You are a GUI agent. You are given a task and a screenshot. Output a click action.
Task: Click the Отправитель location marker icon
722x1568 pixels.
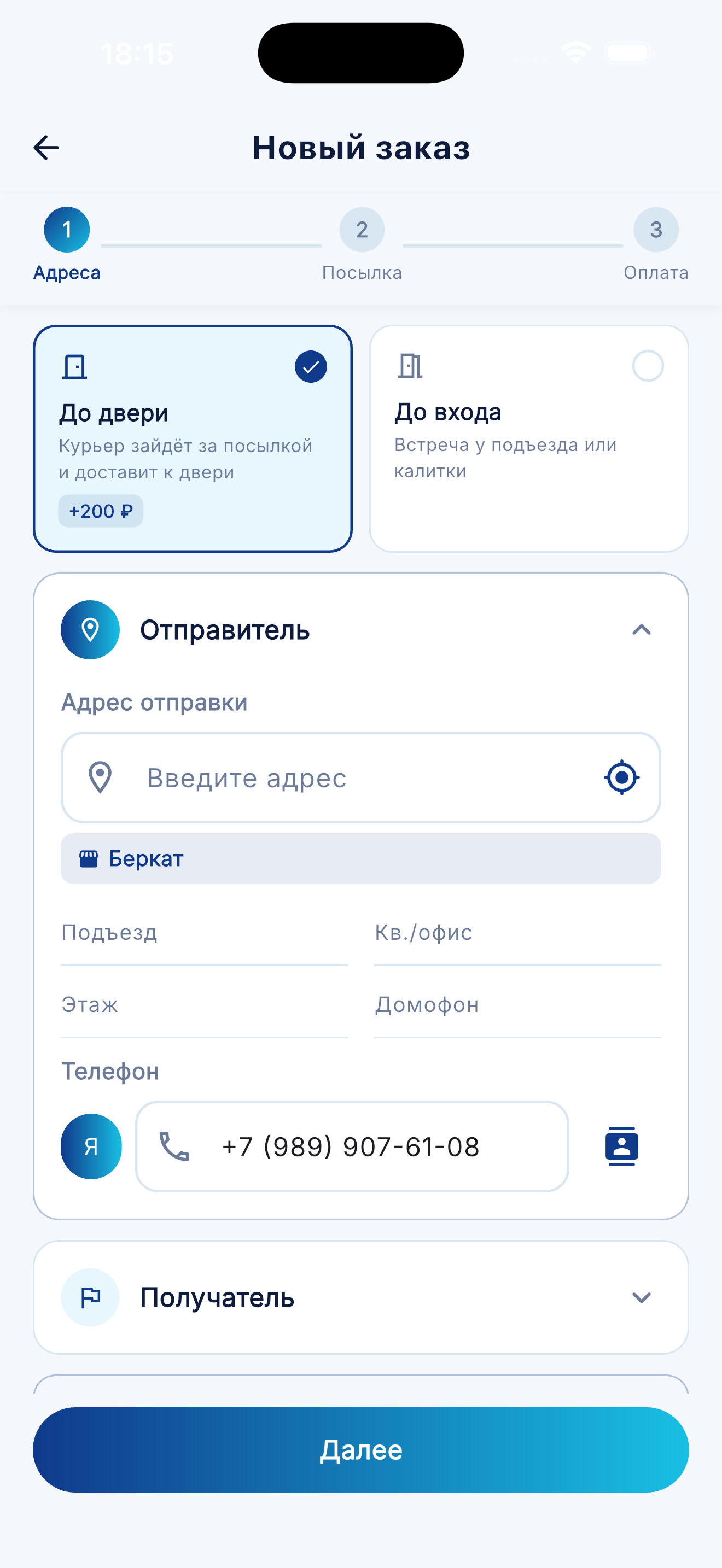tap(90, 630)
